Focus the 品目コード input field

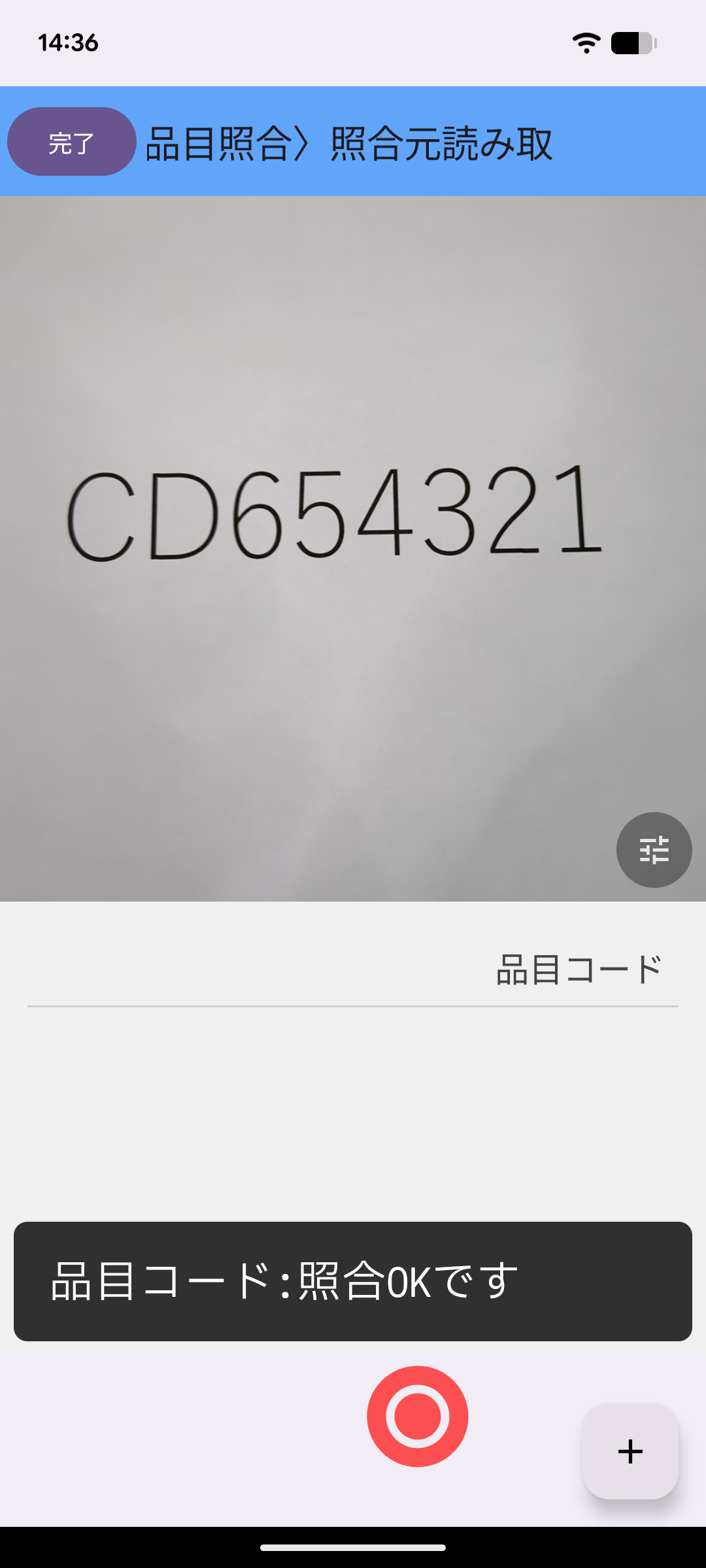tap(353, 970)
